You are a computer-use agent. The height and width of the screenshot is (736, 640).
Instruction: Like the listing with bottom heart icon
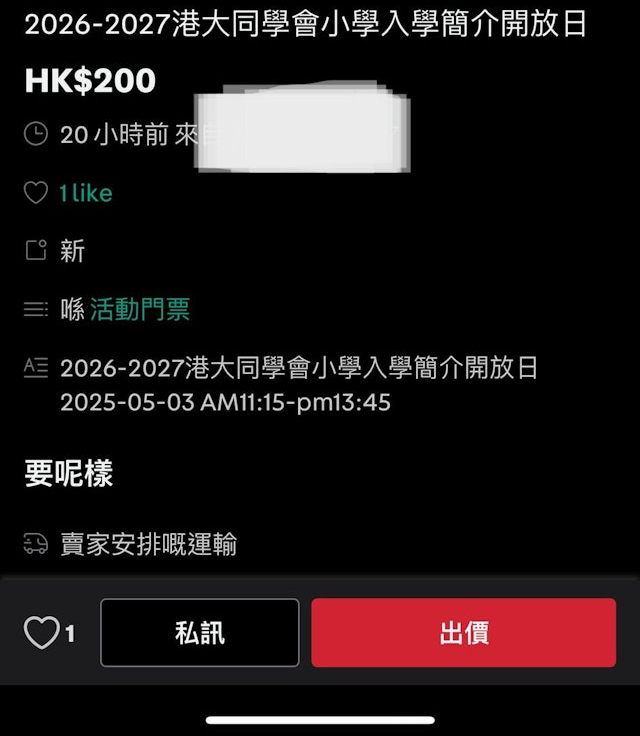[x=41, y=633]
